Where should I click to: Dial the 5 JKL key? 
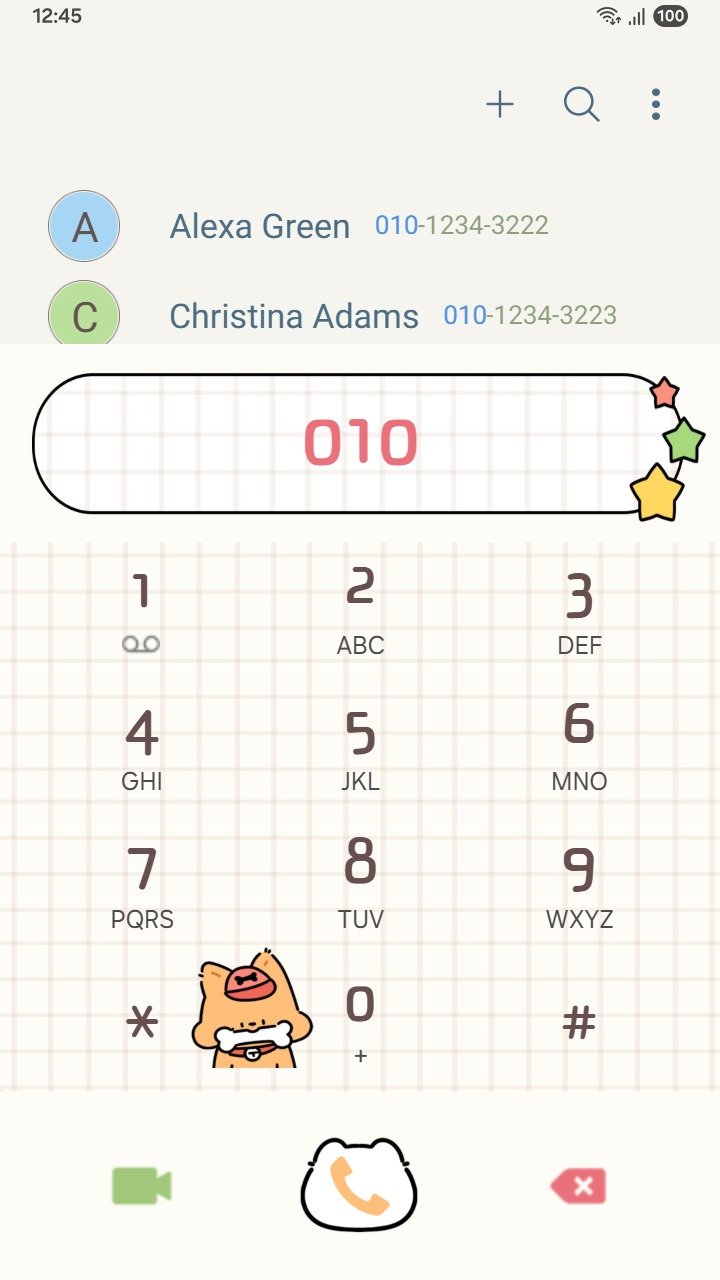pos(360,747)
